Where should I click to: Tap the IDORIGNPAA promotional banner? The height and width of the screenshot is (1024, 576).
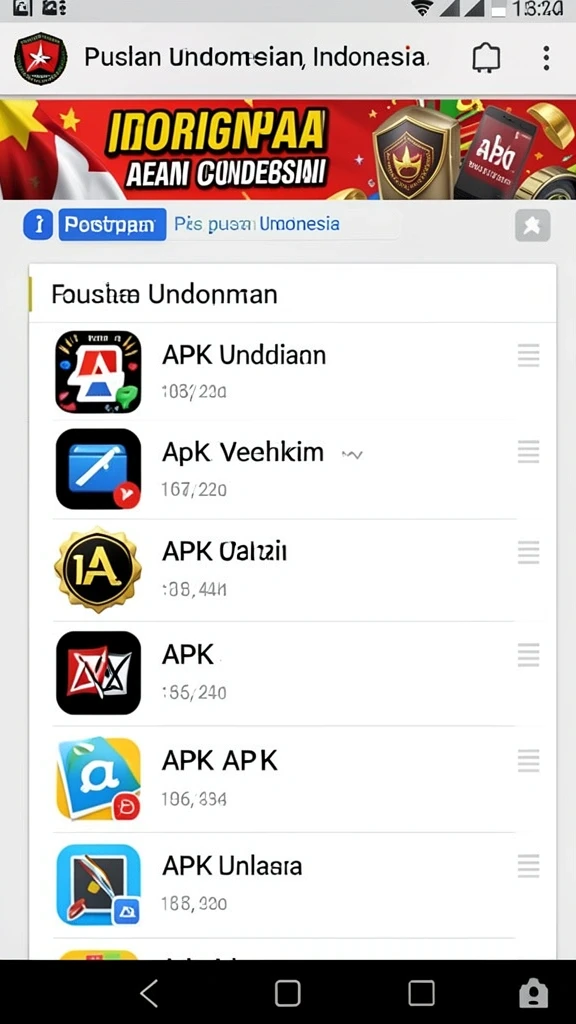tap(288, 150)
